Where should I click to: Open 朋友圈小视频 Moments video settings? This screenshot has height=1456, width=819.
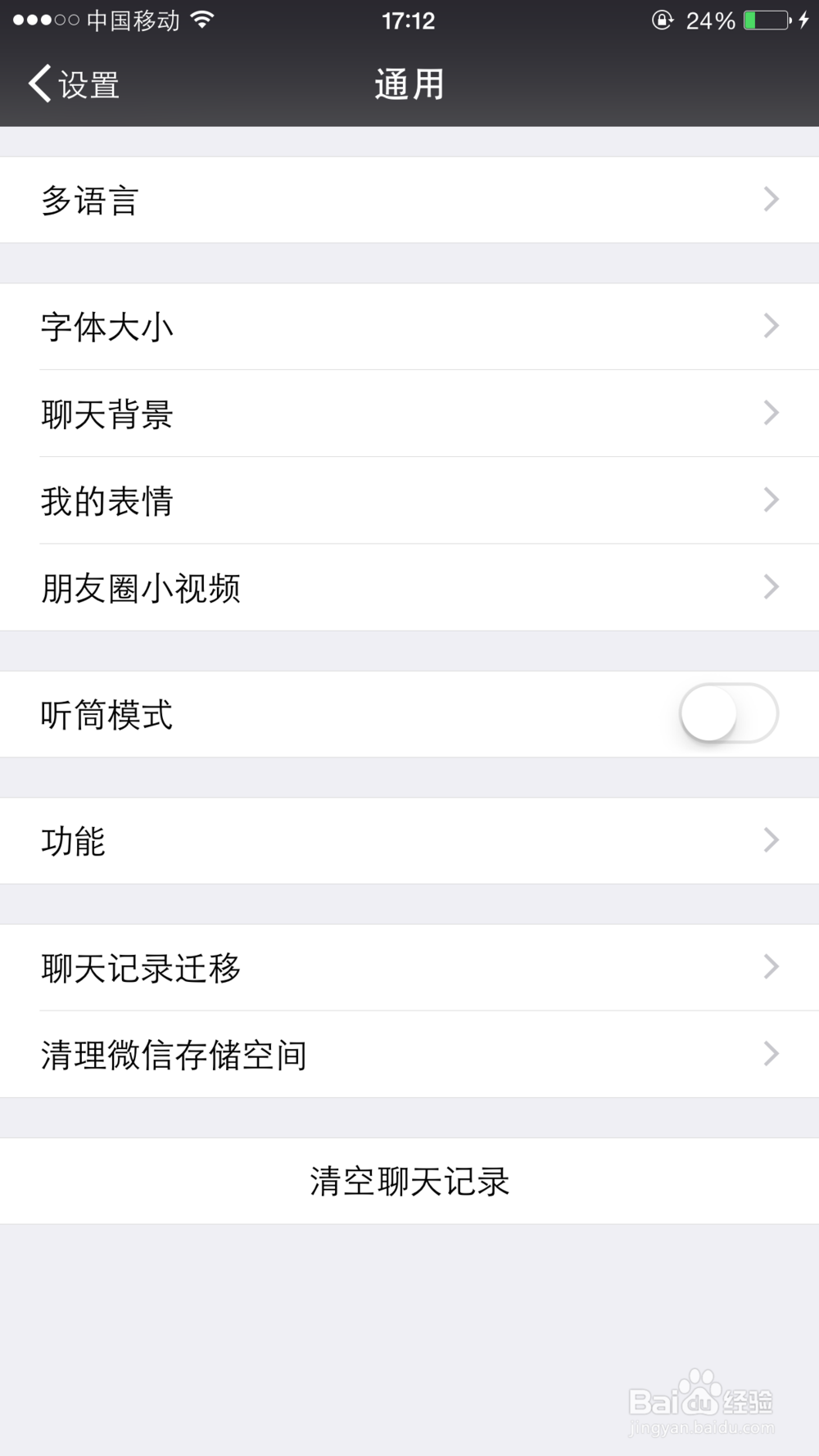coord(409,586)
